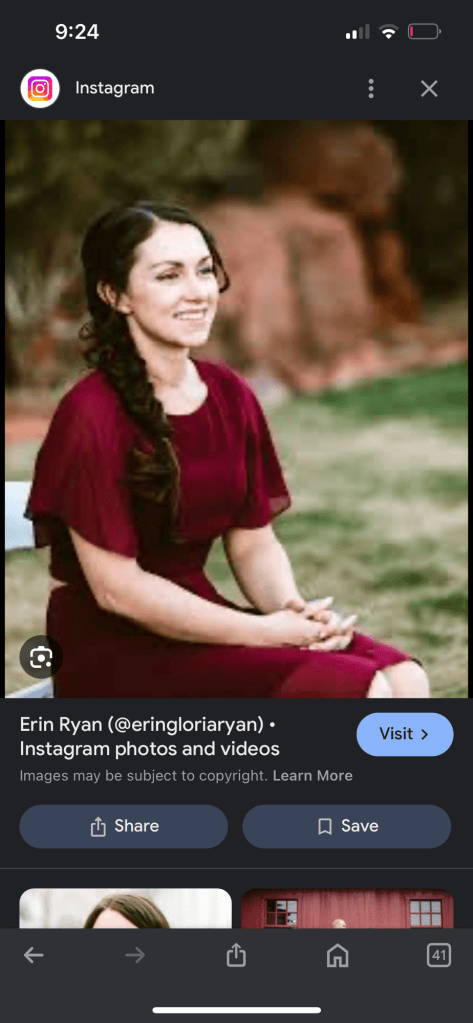Visit the Instagram page
Screen dimensions: 473x1023
pyautogui.click(x=404, y=735)
